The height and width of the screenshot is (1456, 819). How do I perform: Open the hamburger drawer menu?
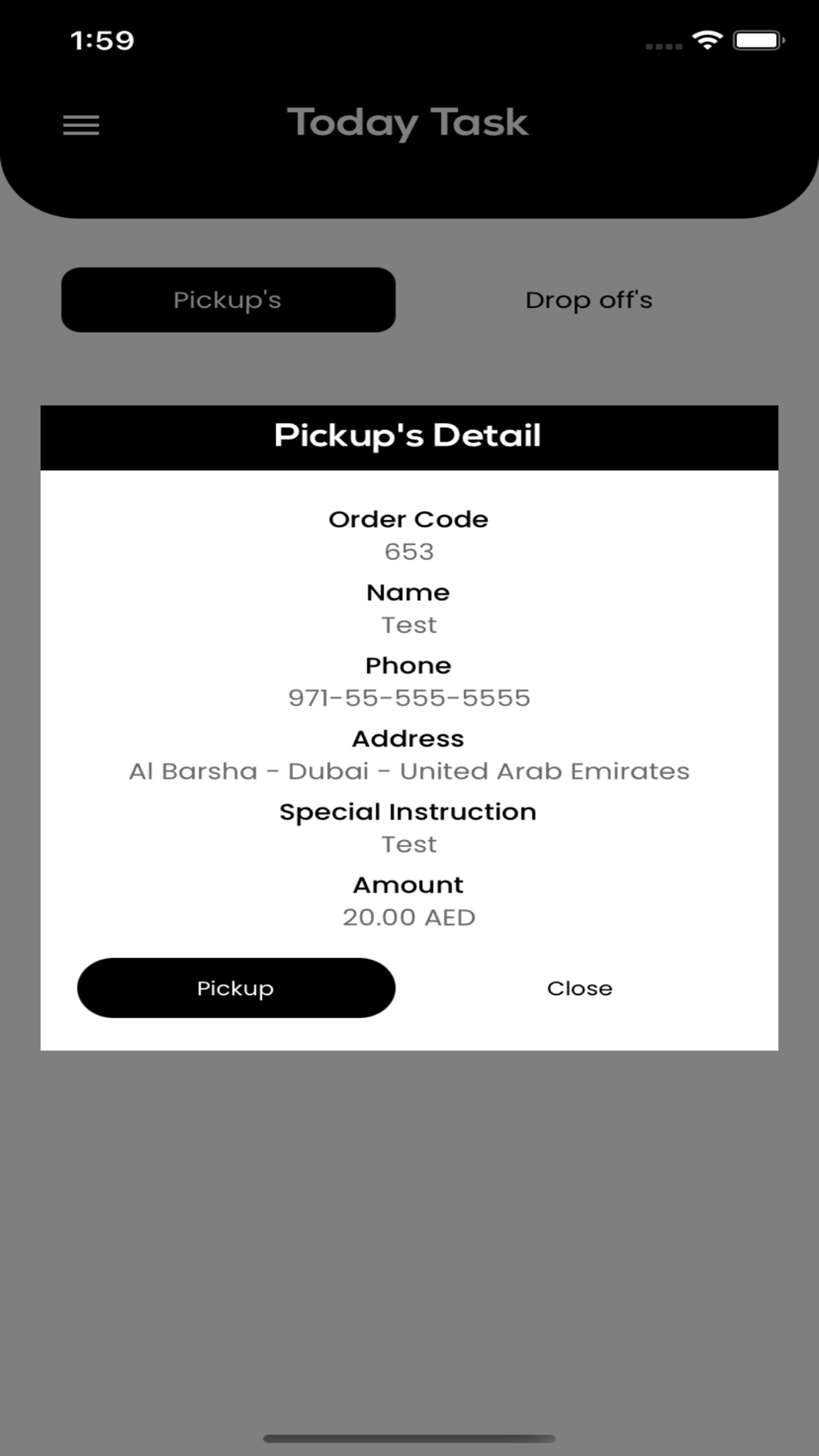[x=81, y=125]
